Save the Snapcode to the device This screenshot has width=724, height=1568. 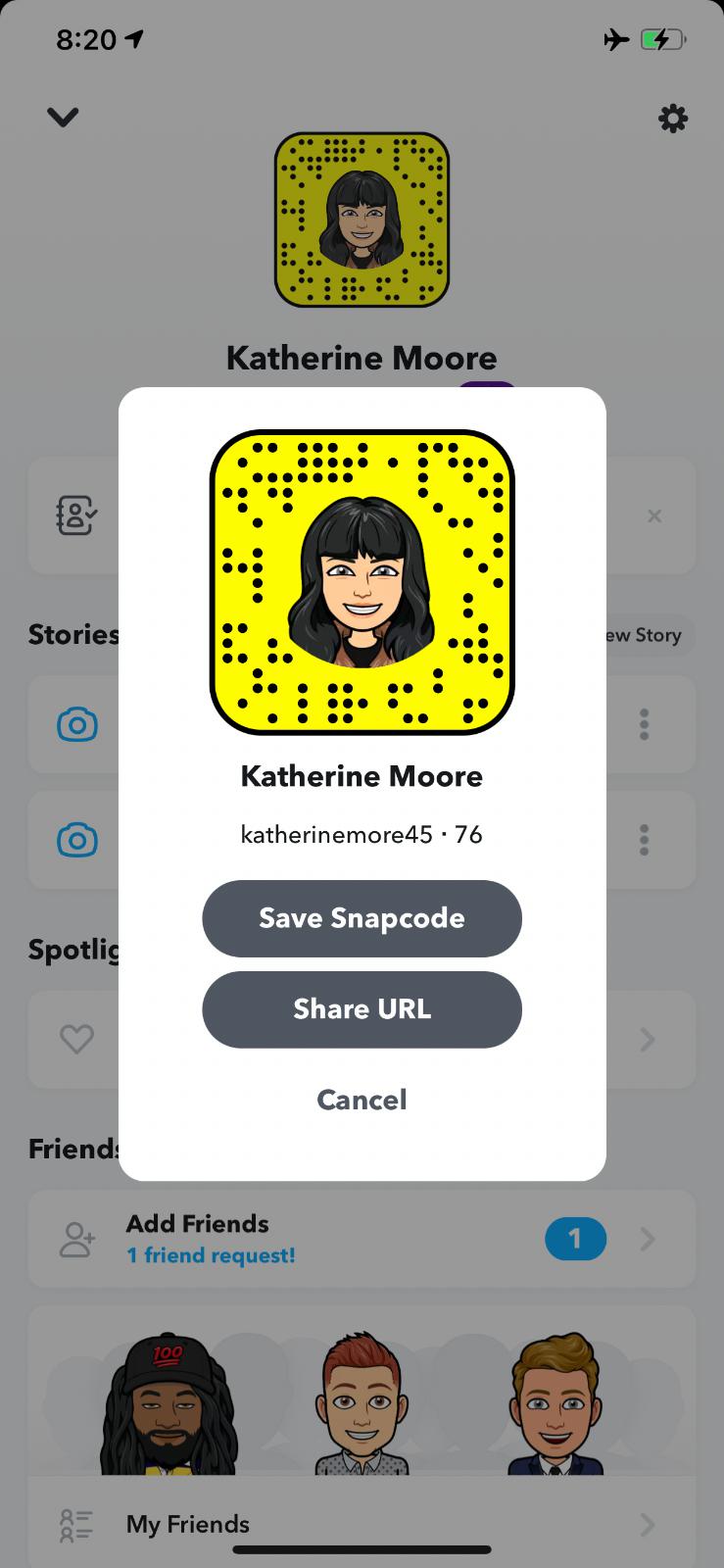[362, 918]
